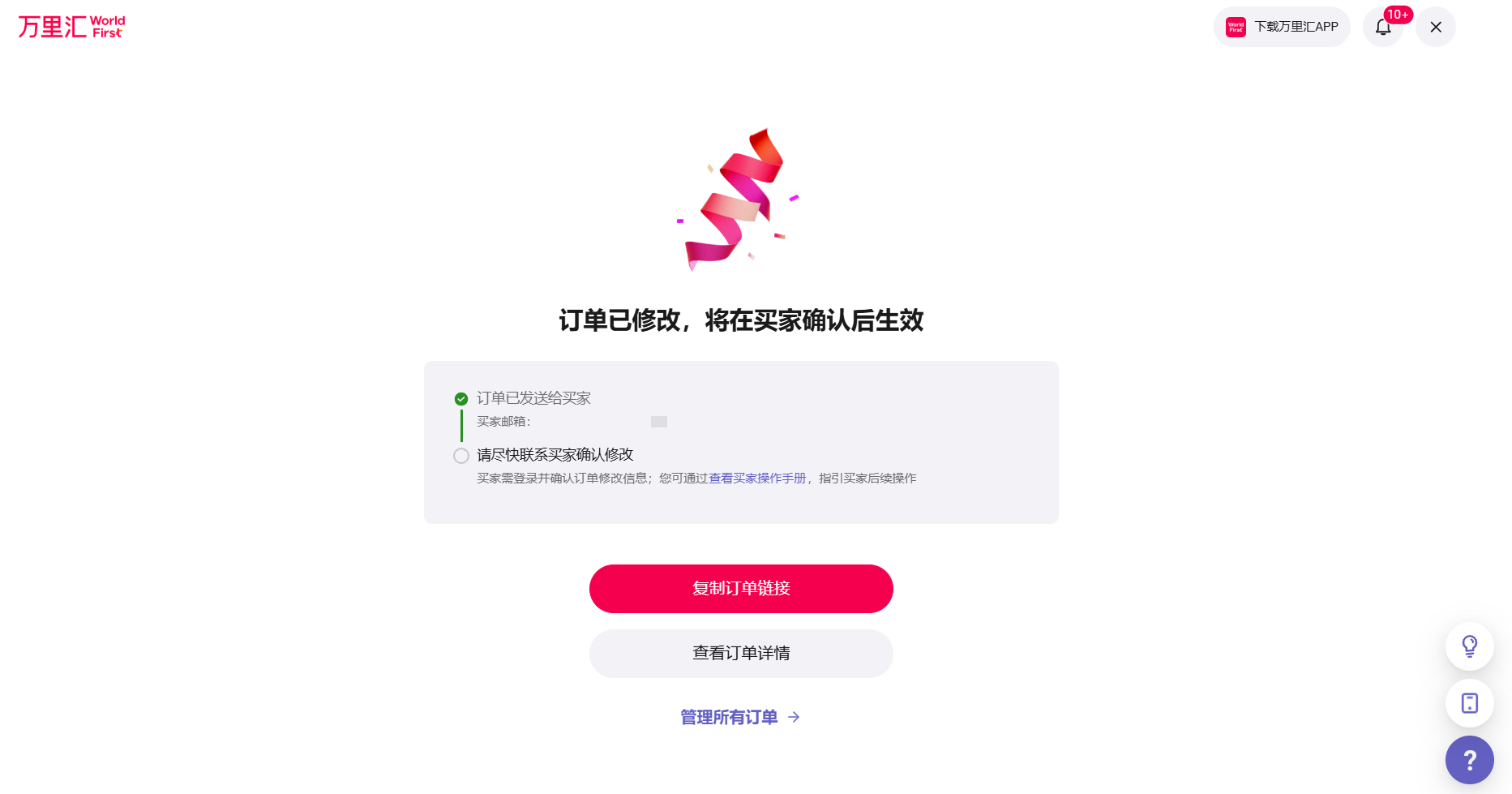1512x794 pixels.
Task: Open the notifications bell
Action: (1383, 27)
